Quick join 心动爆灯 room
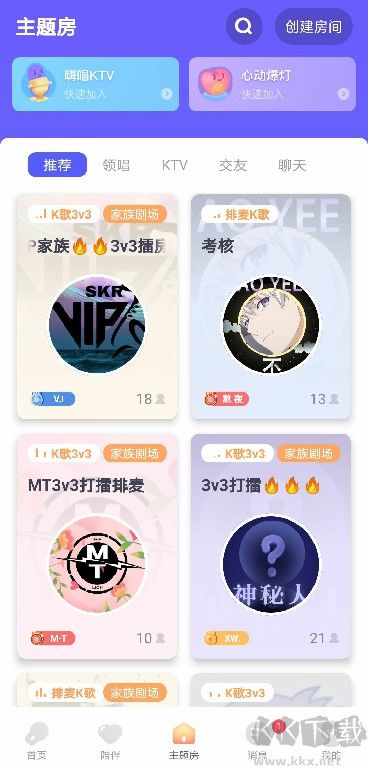 click(272, 84)
